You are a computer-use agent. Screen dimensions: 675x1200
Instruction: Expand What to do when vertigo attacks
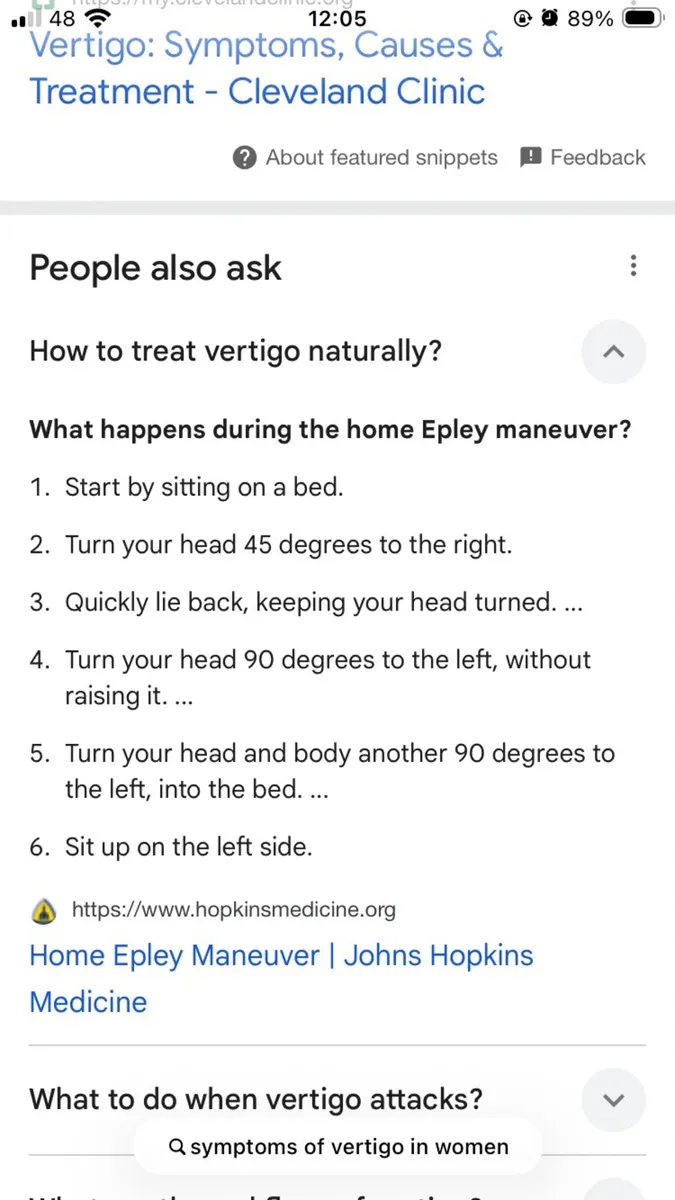pos(613,1100)
